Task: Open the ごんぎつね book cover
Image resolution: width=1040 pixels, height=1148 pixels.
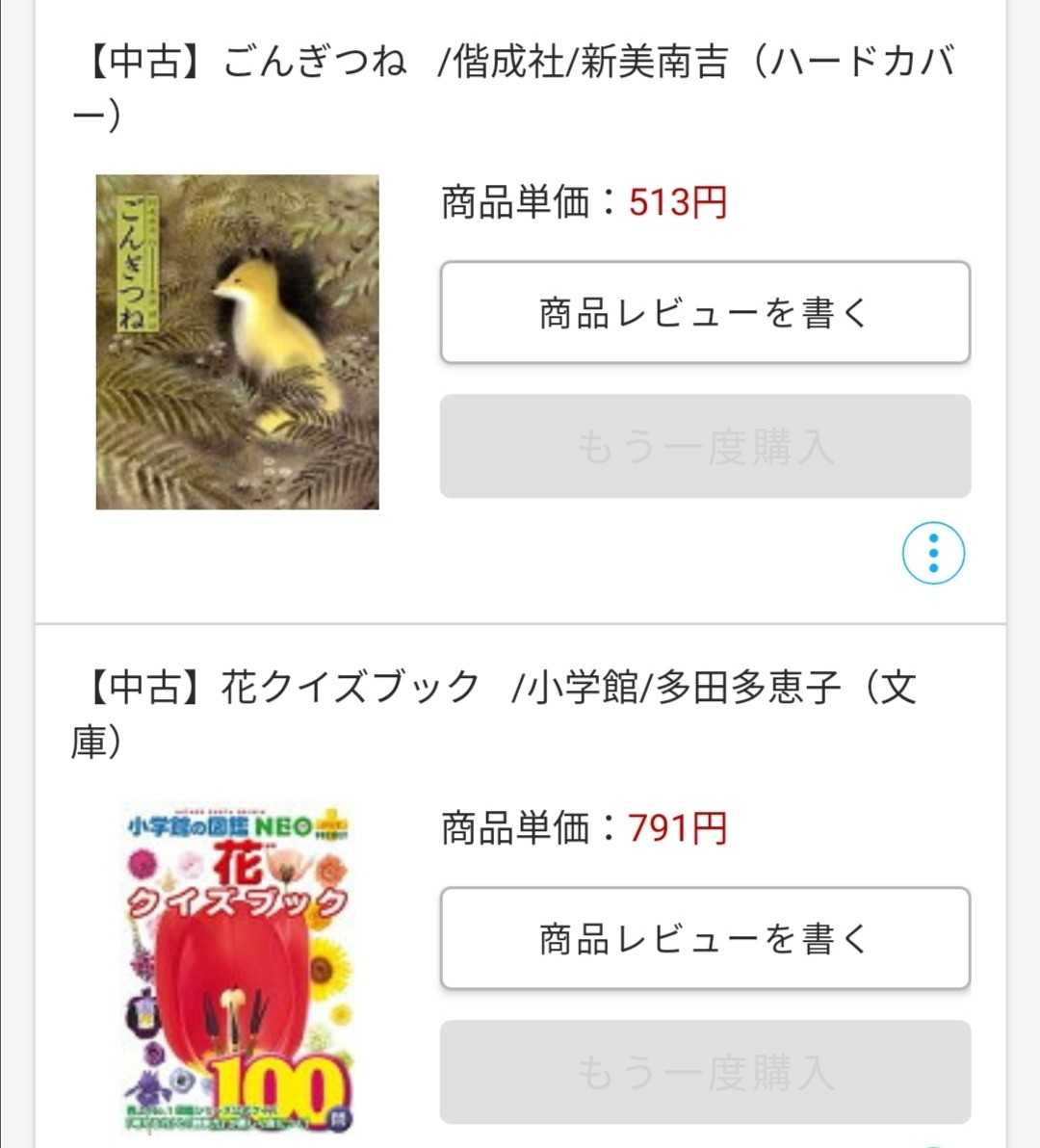Action: click(238, 342)
